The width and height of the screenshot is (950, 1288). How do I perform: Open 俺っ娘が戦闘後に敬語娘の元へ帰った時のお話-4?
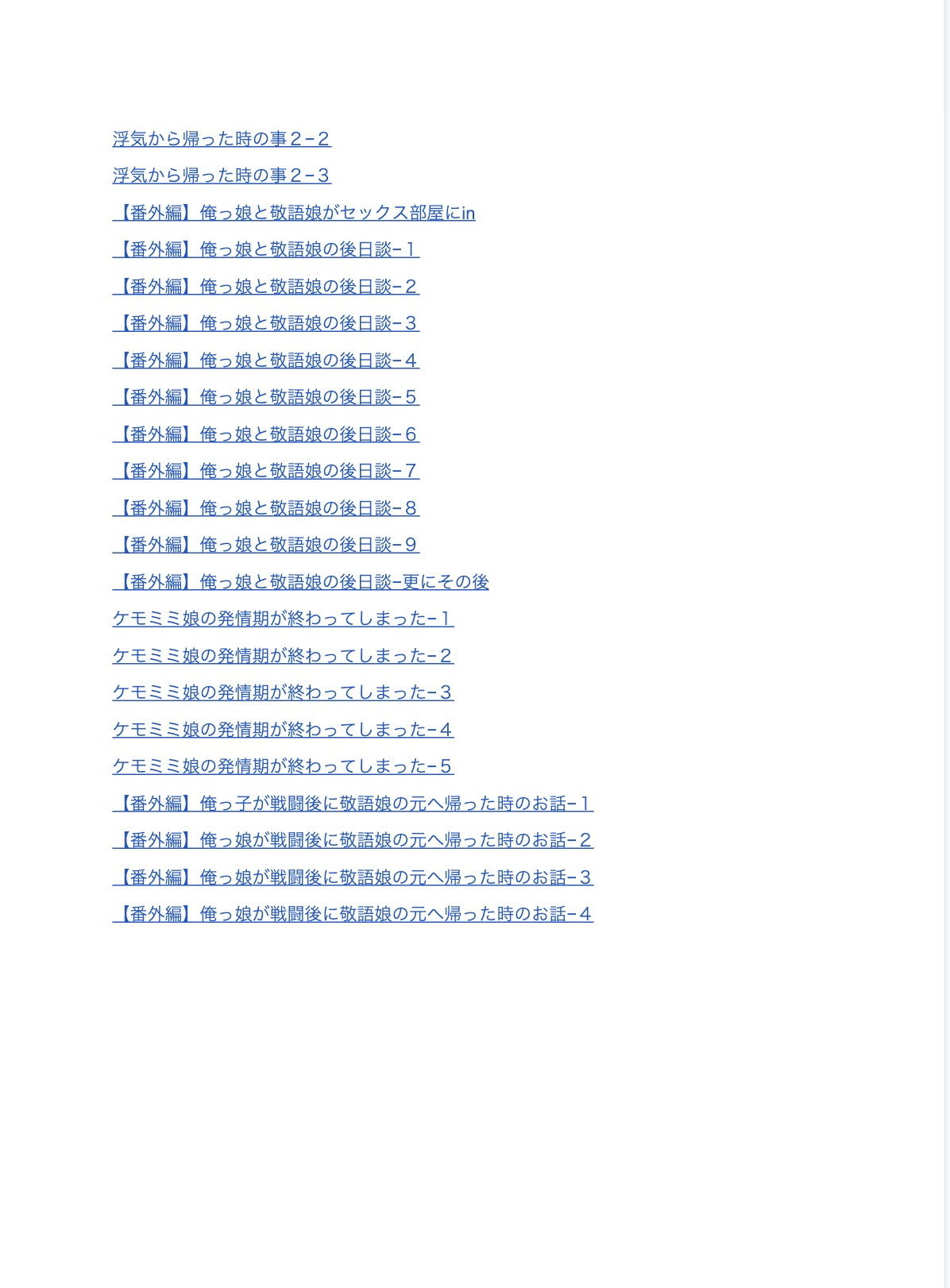click(x=353, y=914)
